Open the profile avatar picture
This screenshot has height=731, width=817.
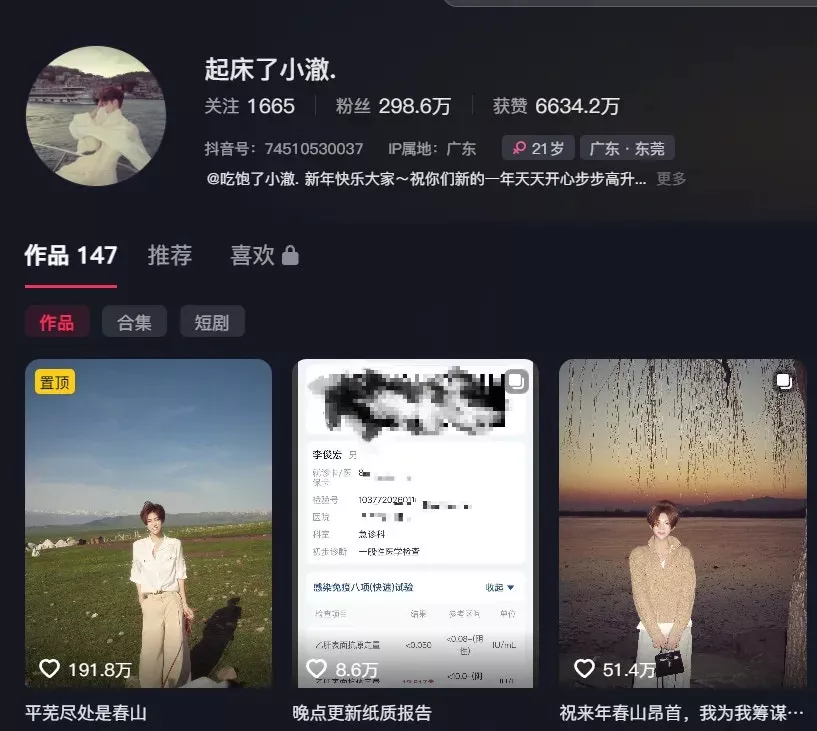point(95,116)
